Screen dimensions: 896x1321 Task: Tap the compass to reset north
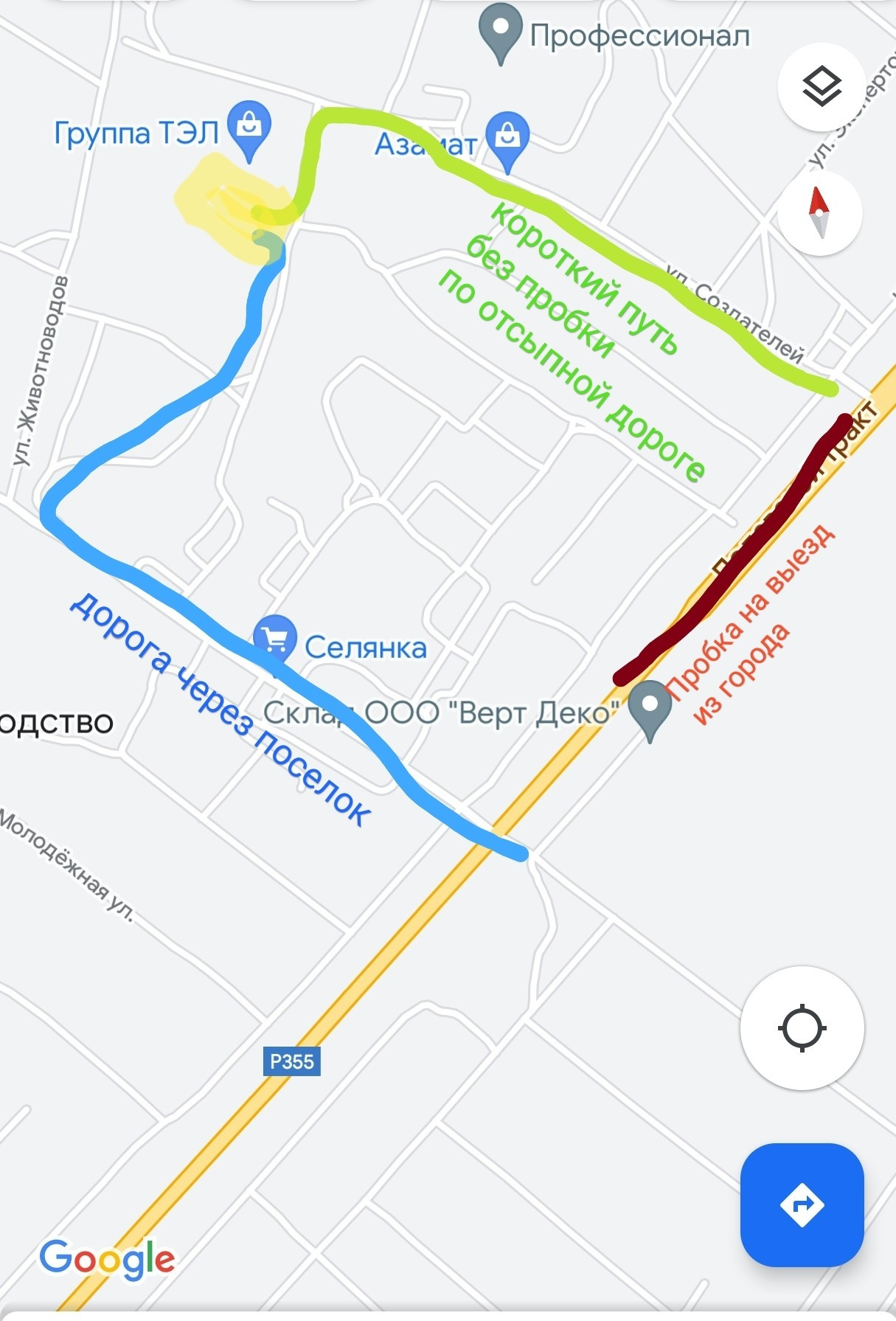pyautogui.click(x=819, y=212)
